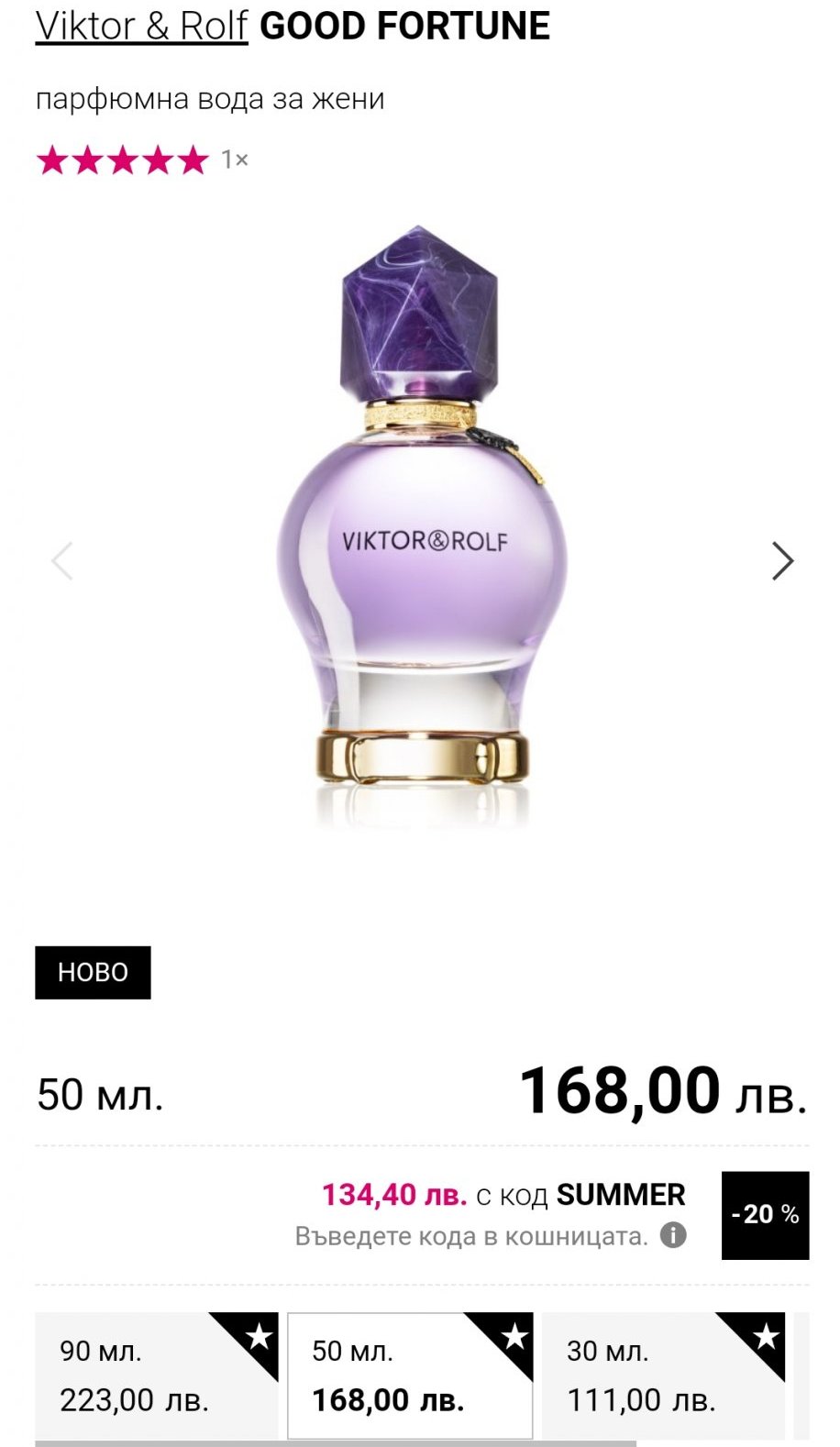This screenshot has height=1447, width=840.
Task: Show the previous product image
Action: coord(62,561)
